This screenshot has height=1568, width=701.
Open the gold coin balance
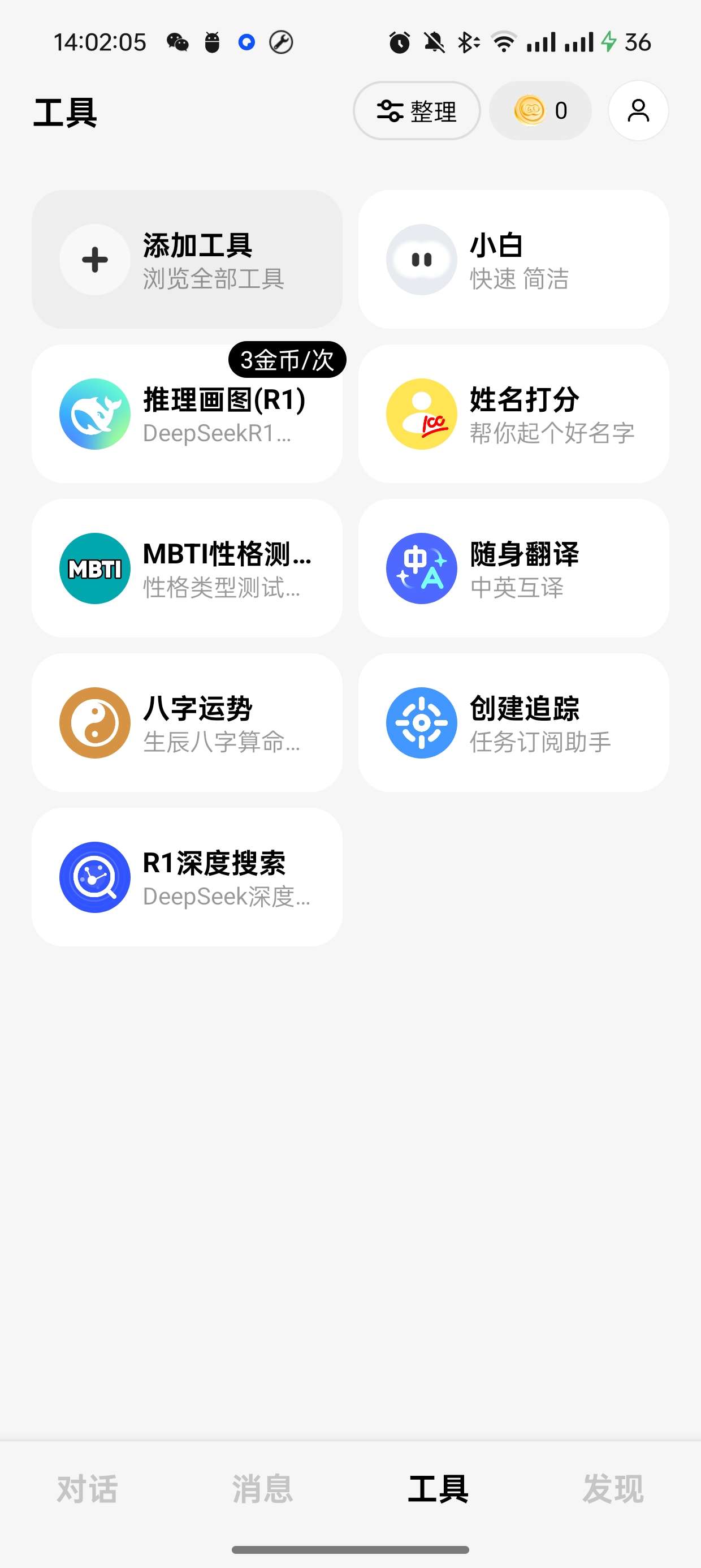coord(540,111)
